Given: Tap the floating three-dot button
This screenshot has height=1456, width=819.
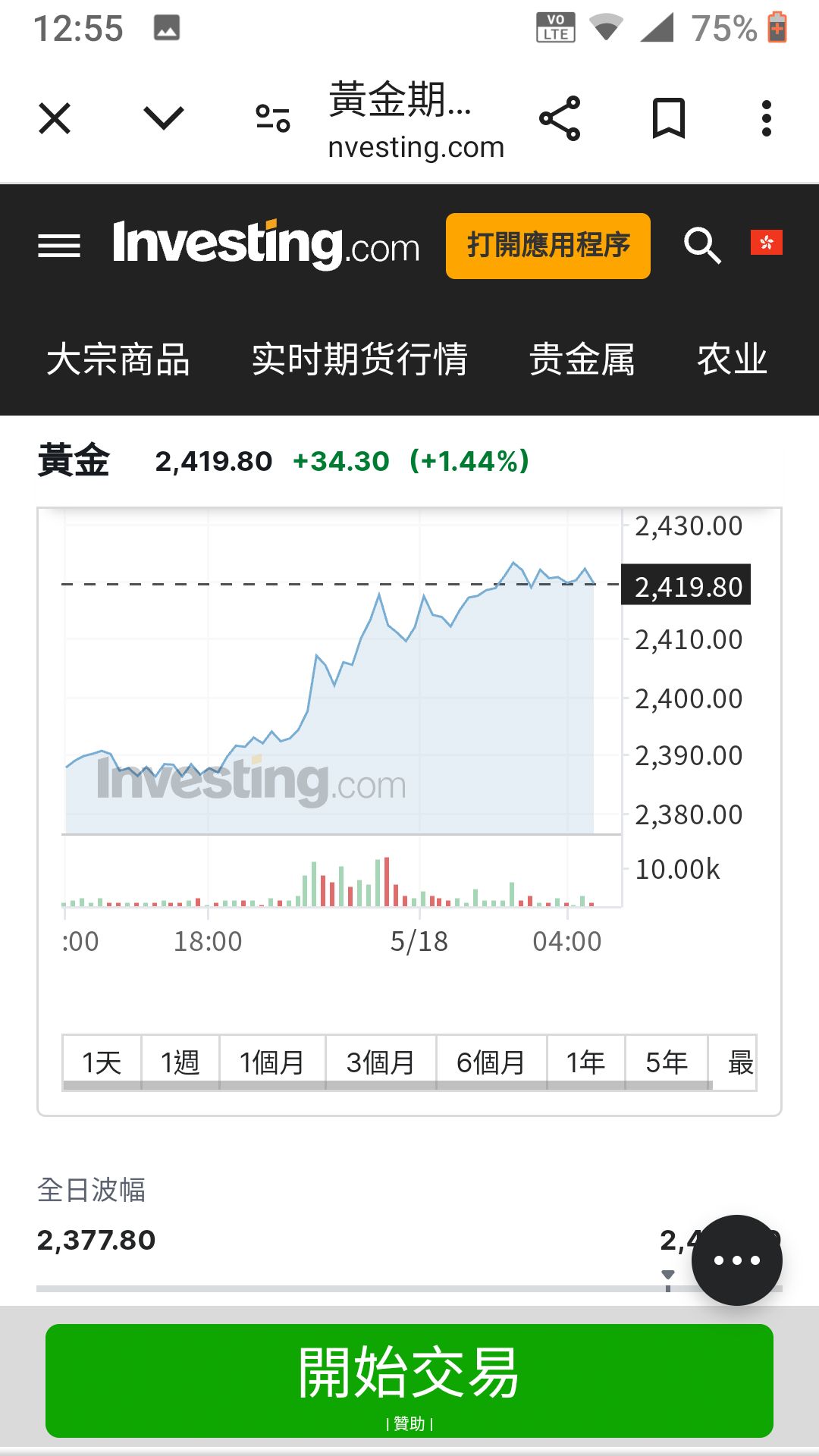Looking at the screenshot, I should 736,1260.
